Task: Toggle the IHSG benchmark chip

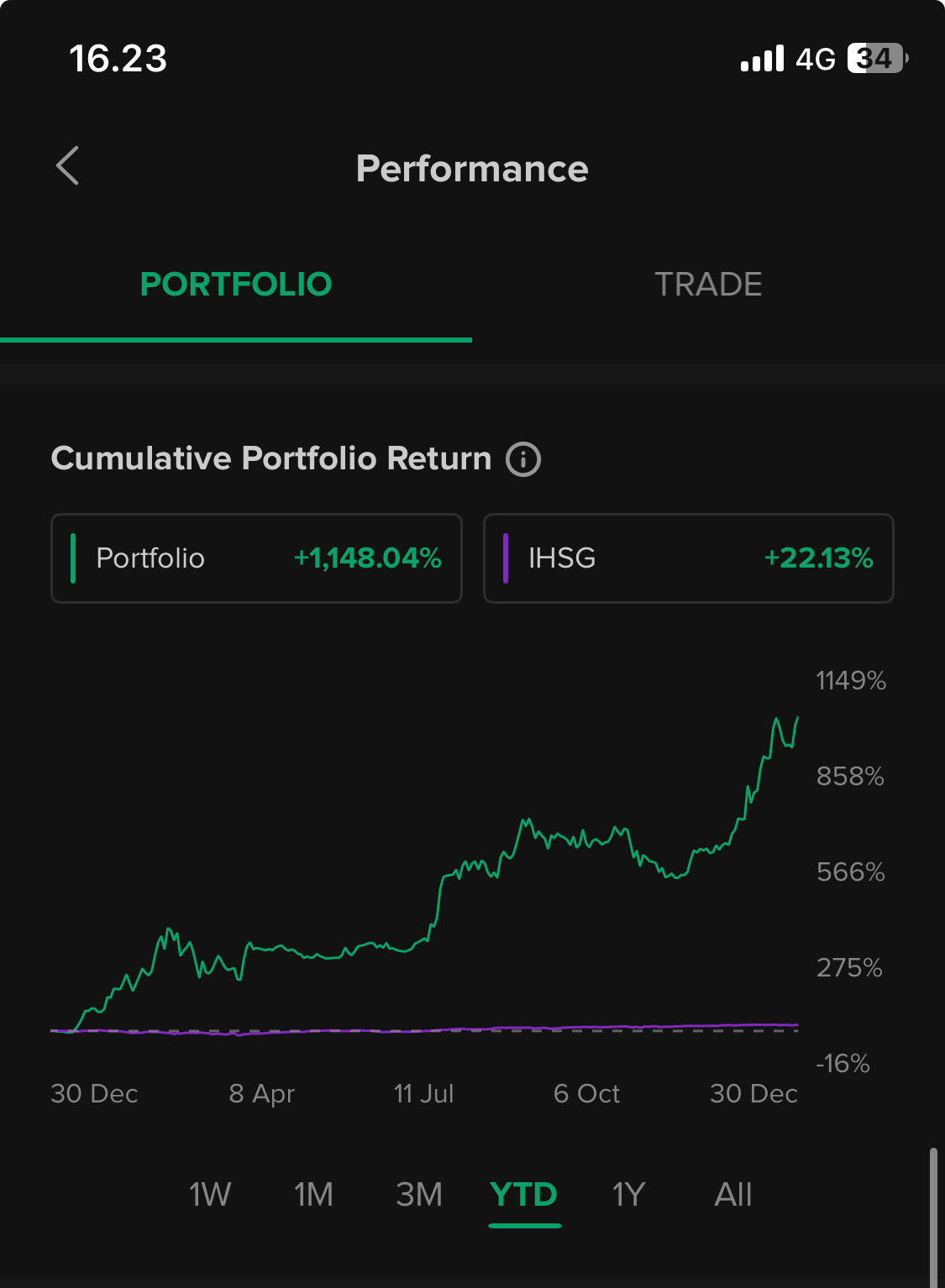Action: click(x=688, y=558)
